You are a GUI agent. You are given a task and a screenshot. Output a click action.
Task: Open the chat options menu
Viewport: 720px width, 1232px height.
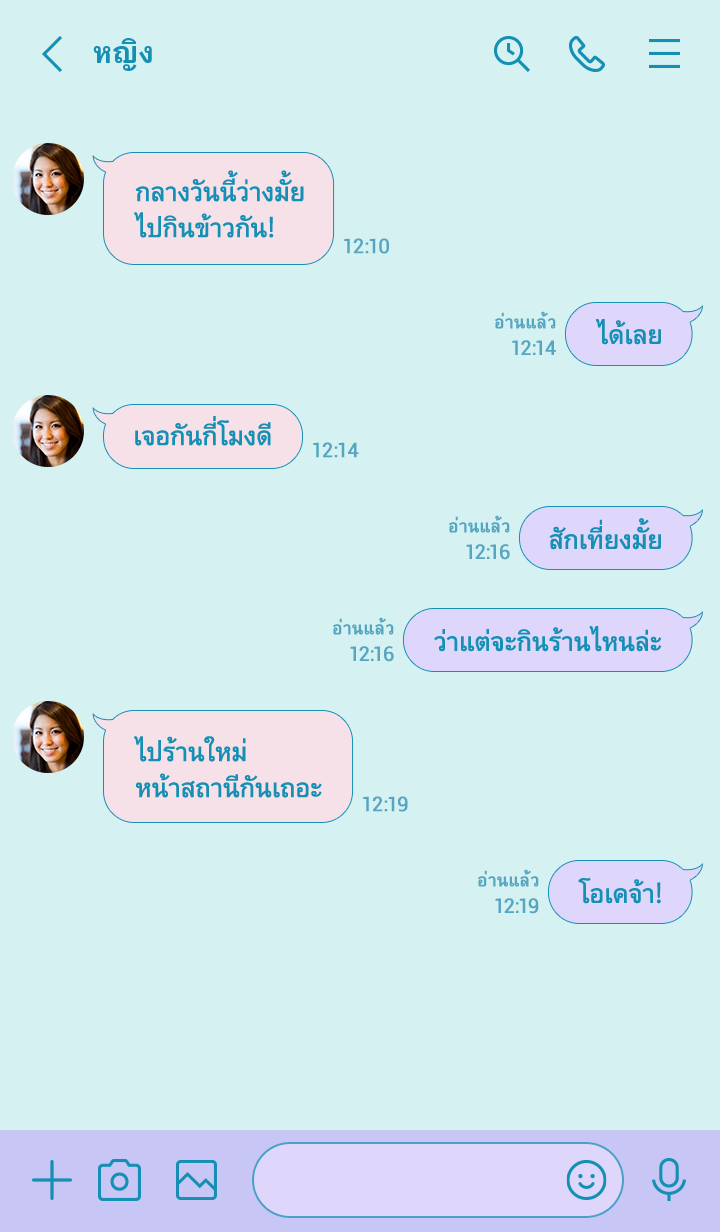tap(664, 54)
